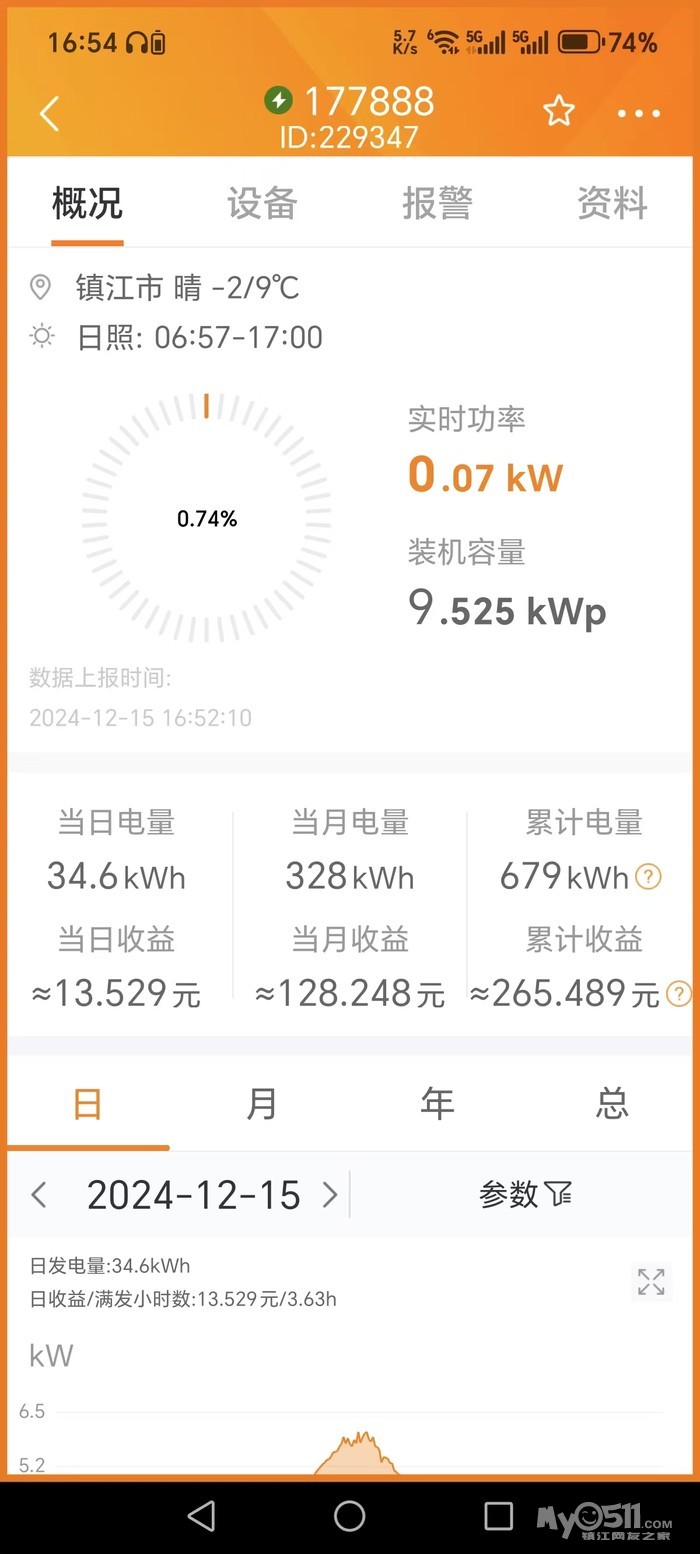Go back using the top-left arrow
This screenshot has width=700, height=1554.
click(49, 114)
